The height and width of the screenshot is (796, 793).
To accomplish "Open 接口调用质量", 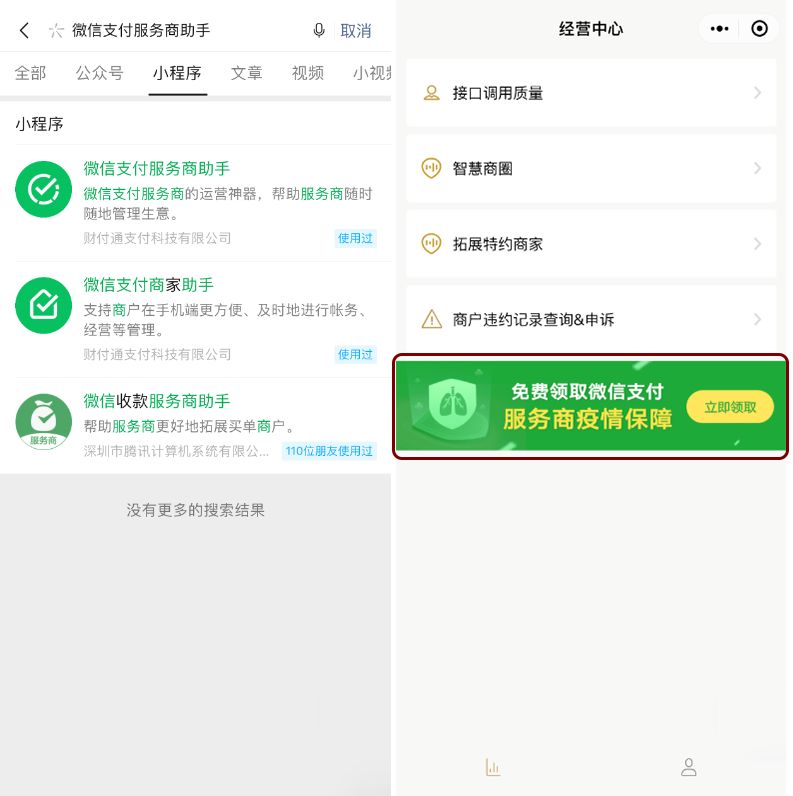I will pyautogui.click(x=590, y=93).
